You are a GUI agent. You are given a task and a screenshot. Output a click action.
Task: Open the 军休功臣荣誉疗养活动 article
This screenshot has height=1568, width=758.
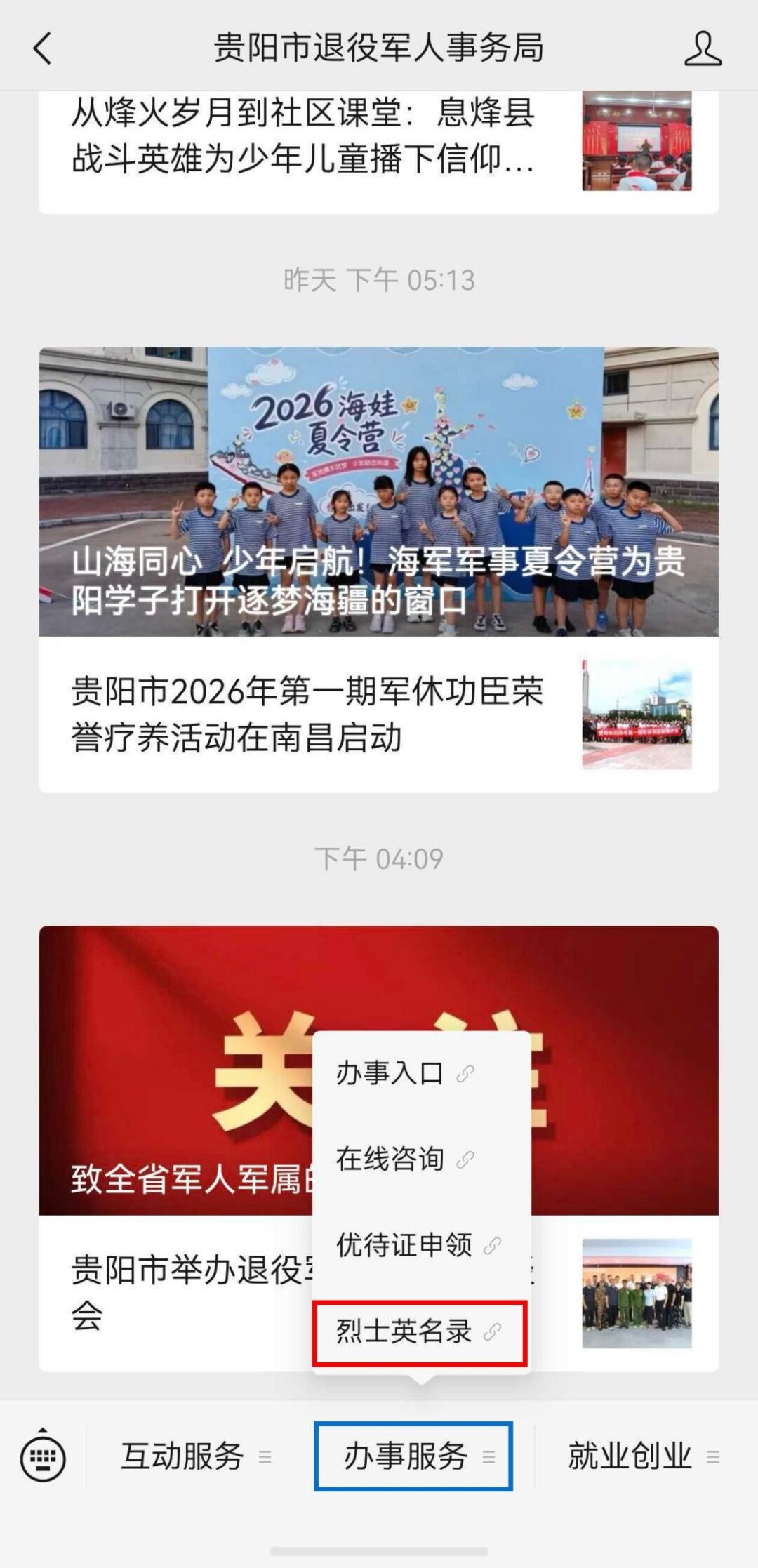click(379, 715)
